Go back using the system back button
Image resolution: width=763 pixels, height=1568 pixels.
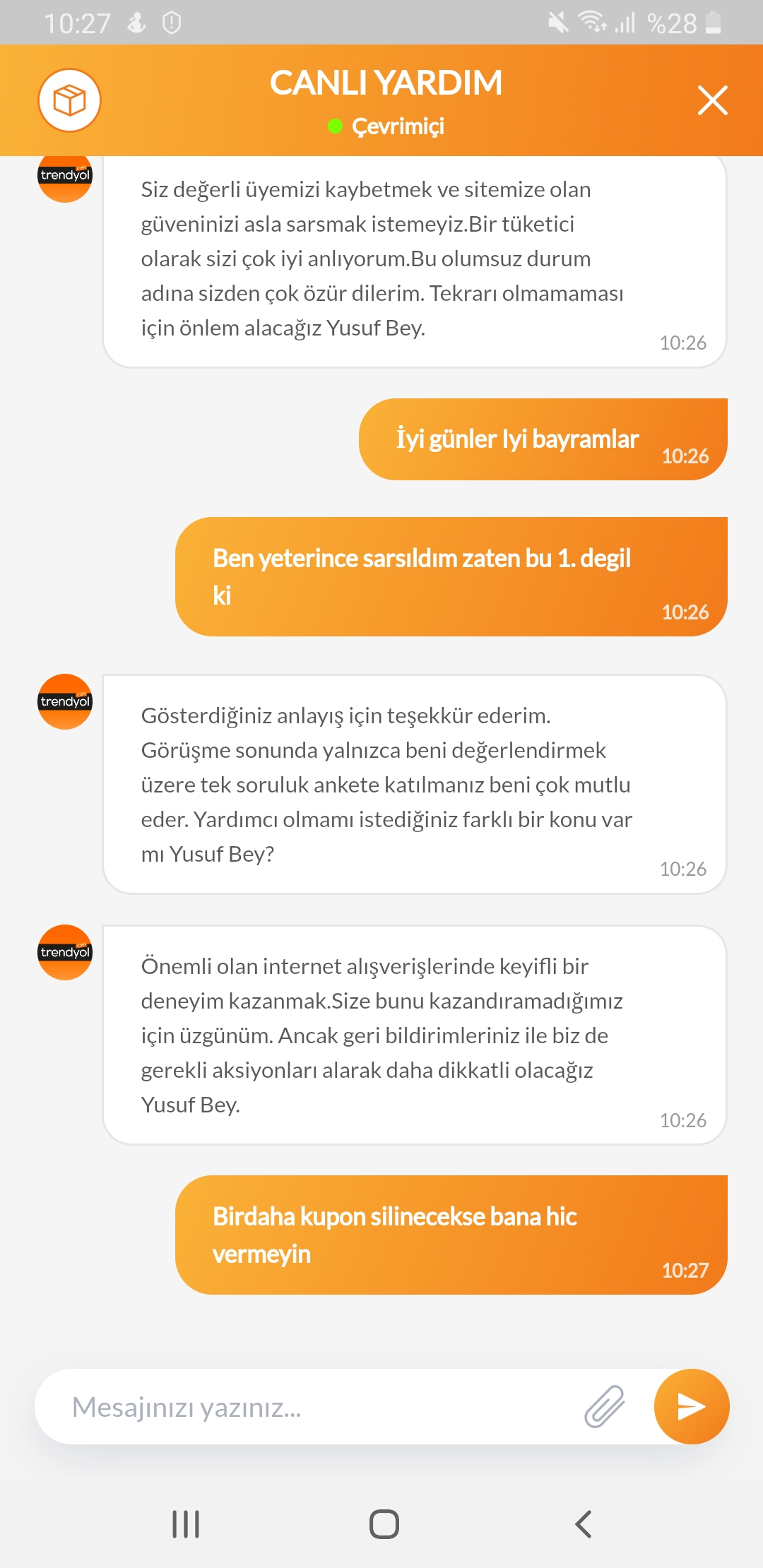[583, 1524]
